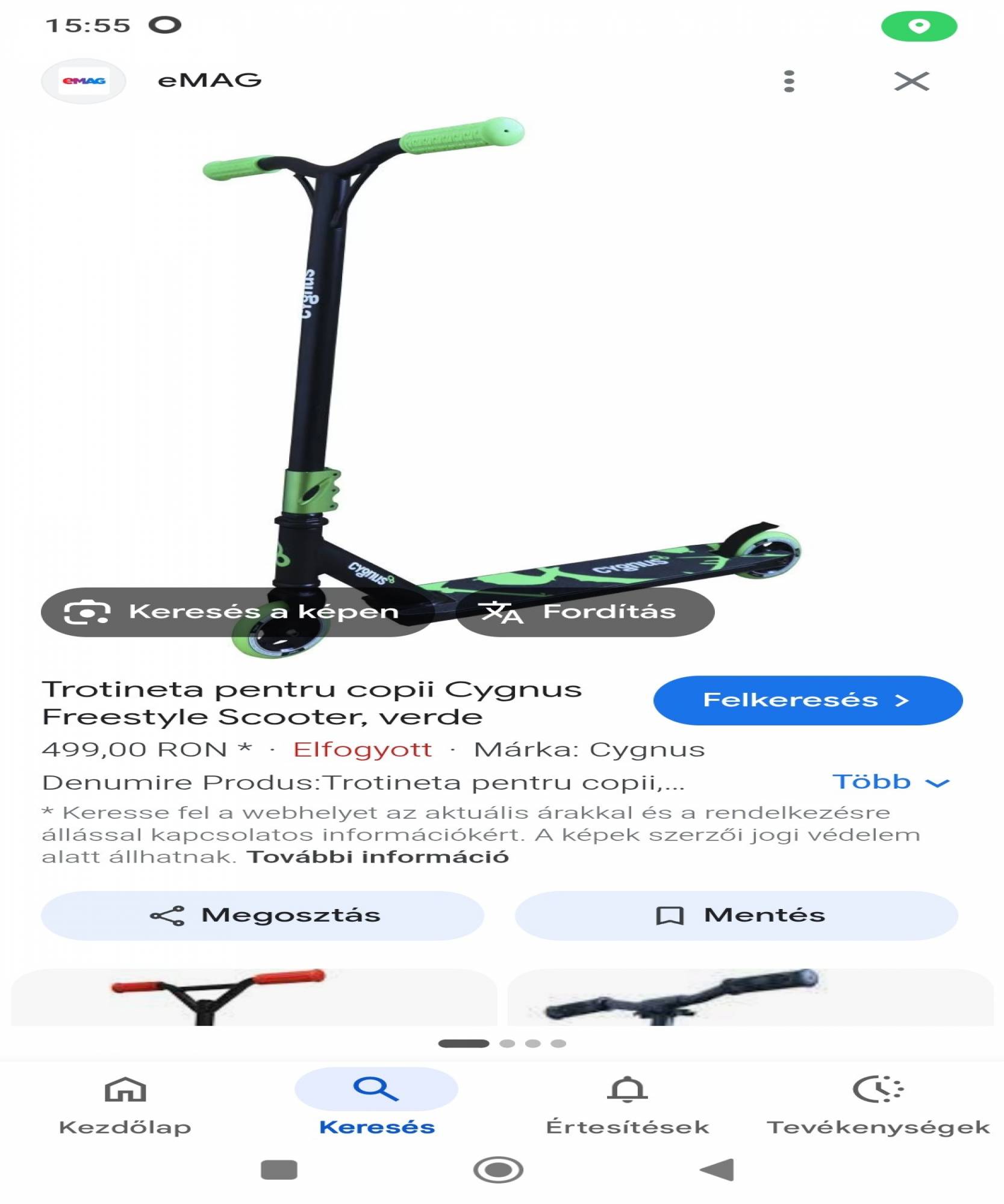
Task: Open the red-handled scooter thumbnail
Action: 253,996
